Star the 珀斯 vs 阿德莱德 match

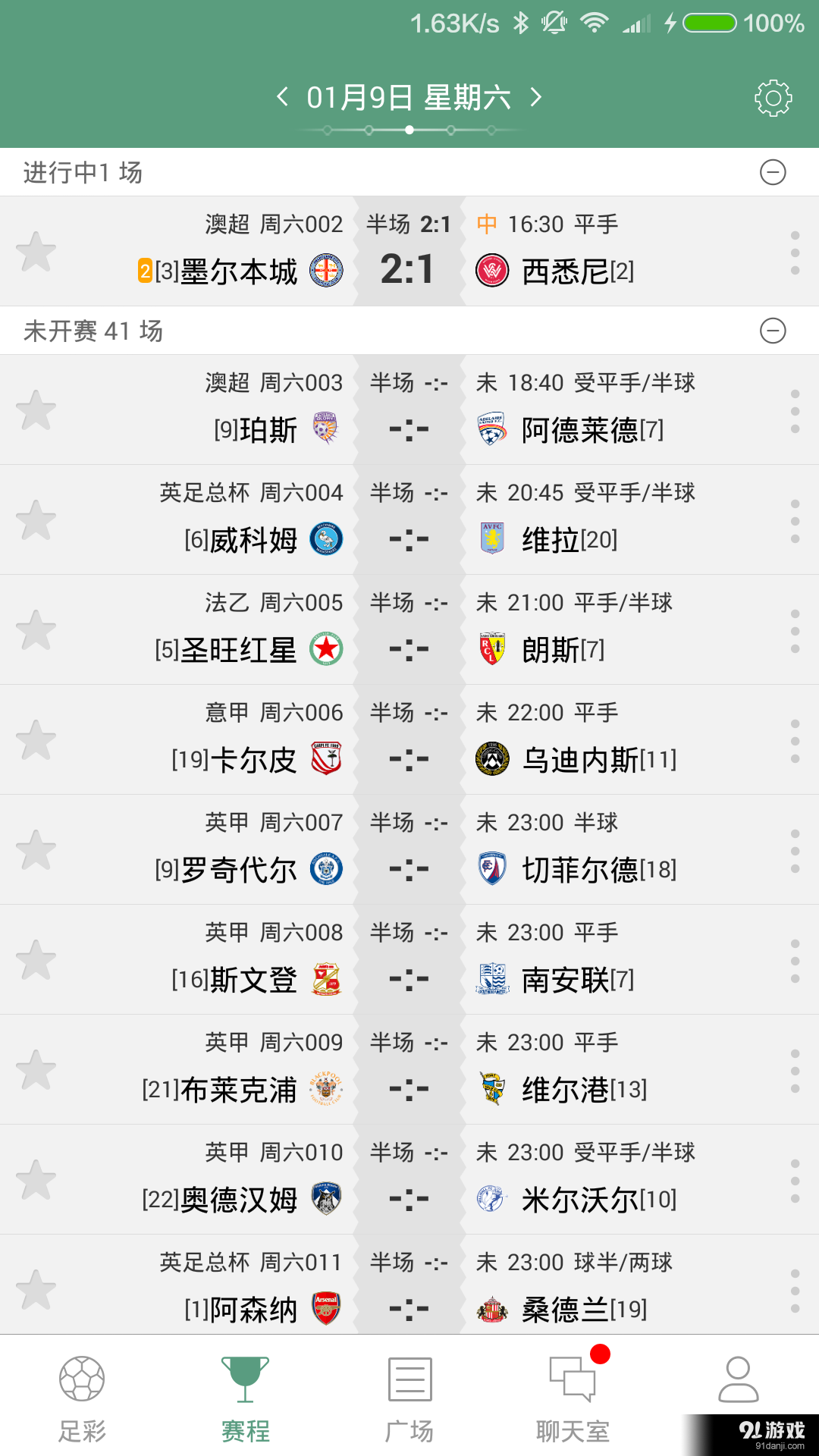coord(36,409)
